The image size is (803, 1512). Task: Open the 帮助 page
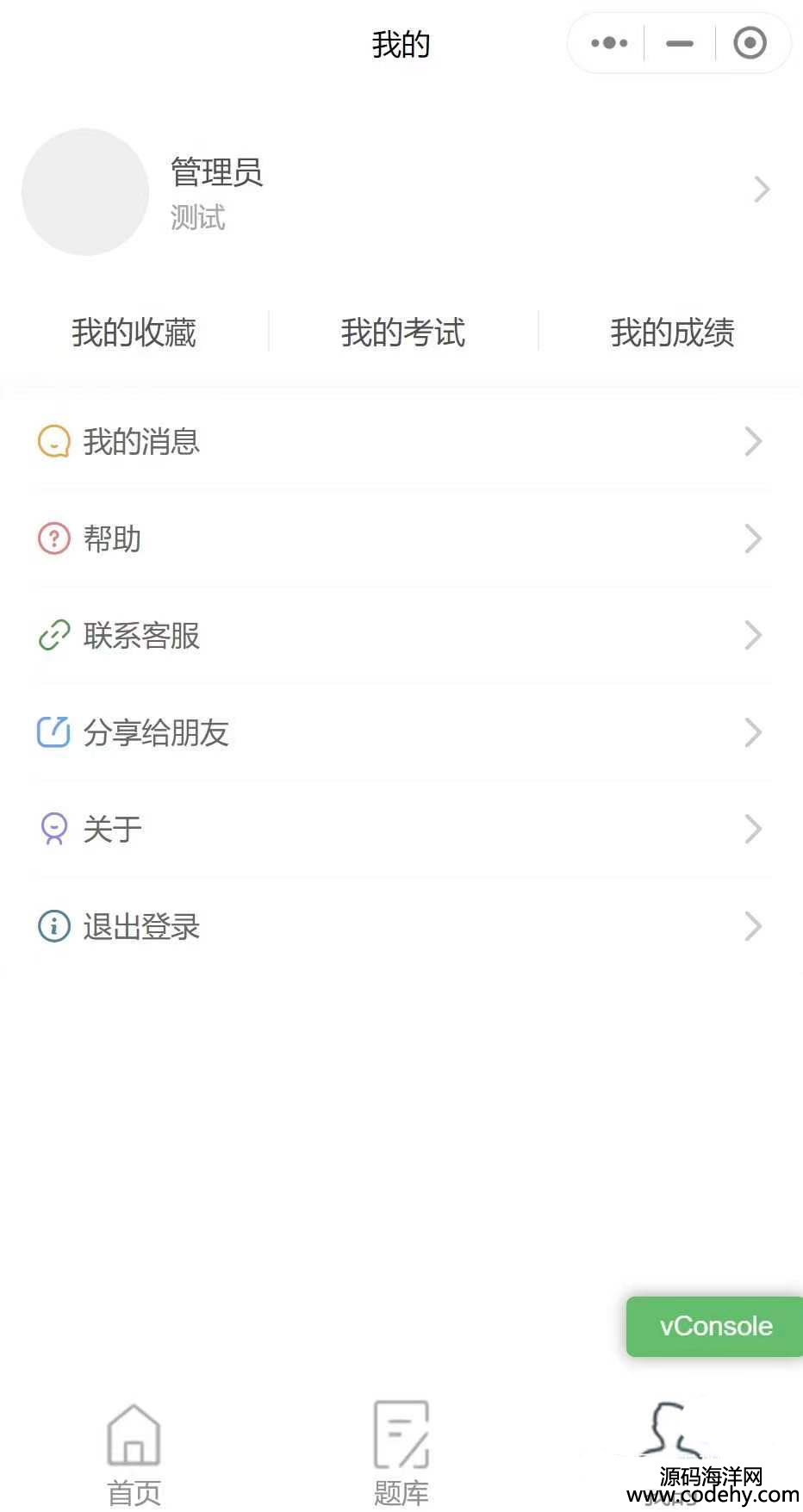[401, 538]
